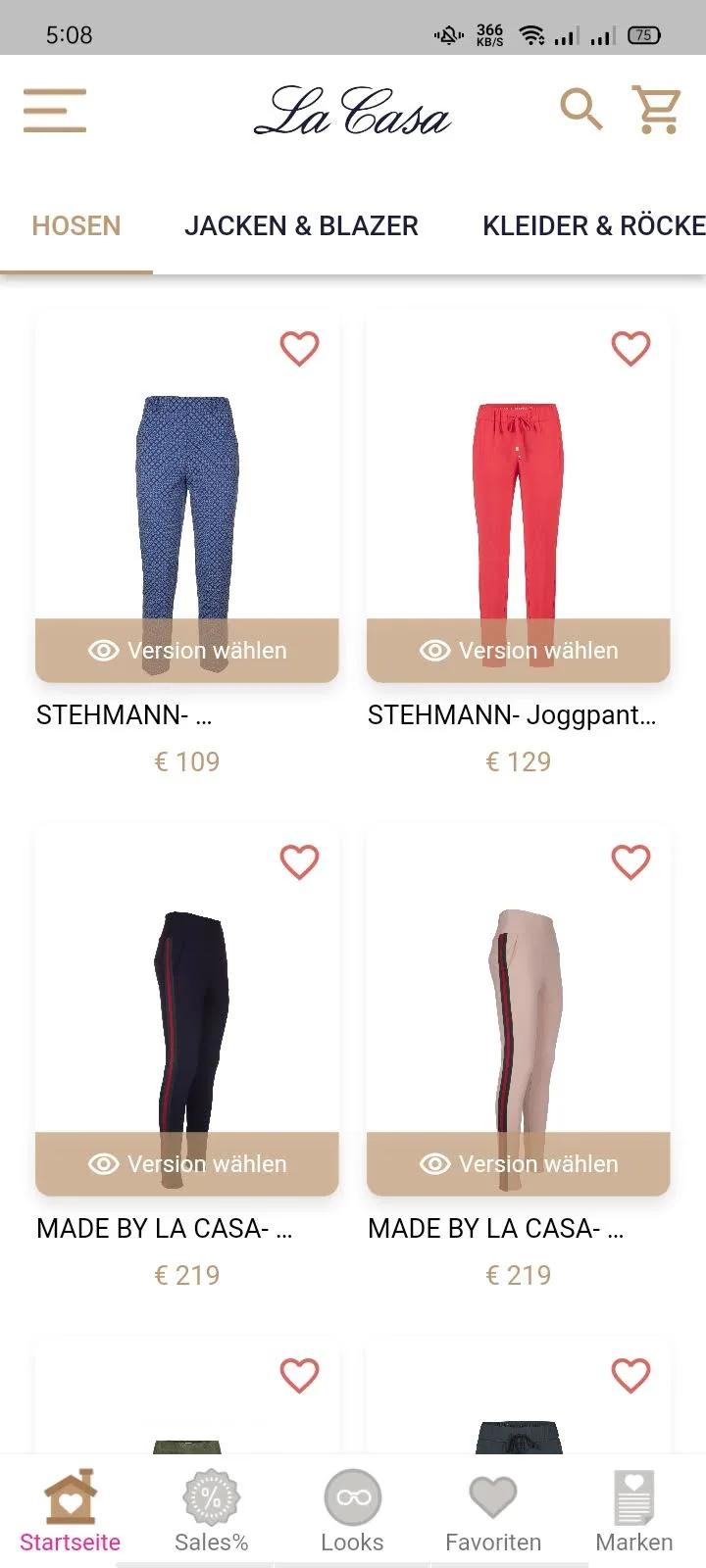
Task: Open the Marken tab
Action: point(634,1512)
